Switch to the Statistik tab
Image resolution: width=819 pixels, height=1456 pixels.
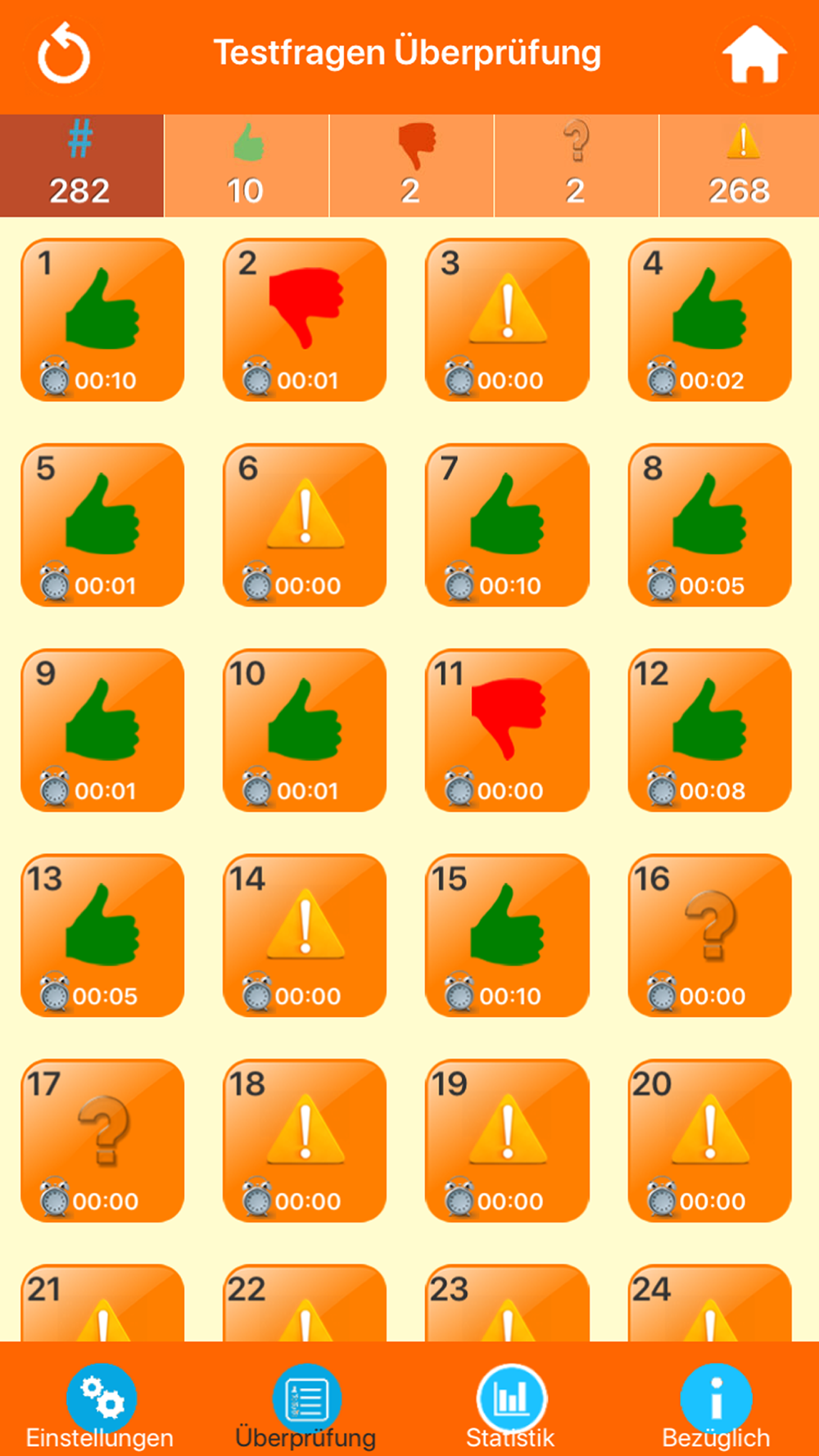click(x=510, y=1407)
